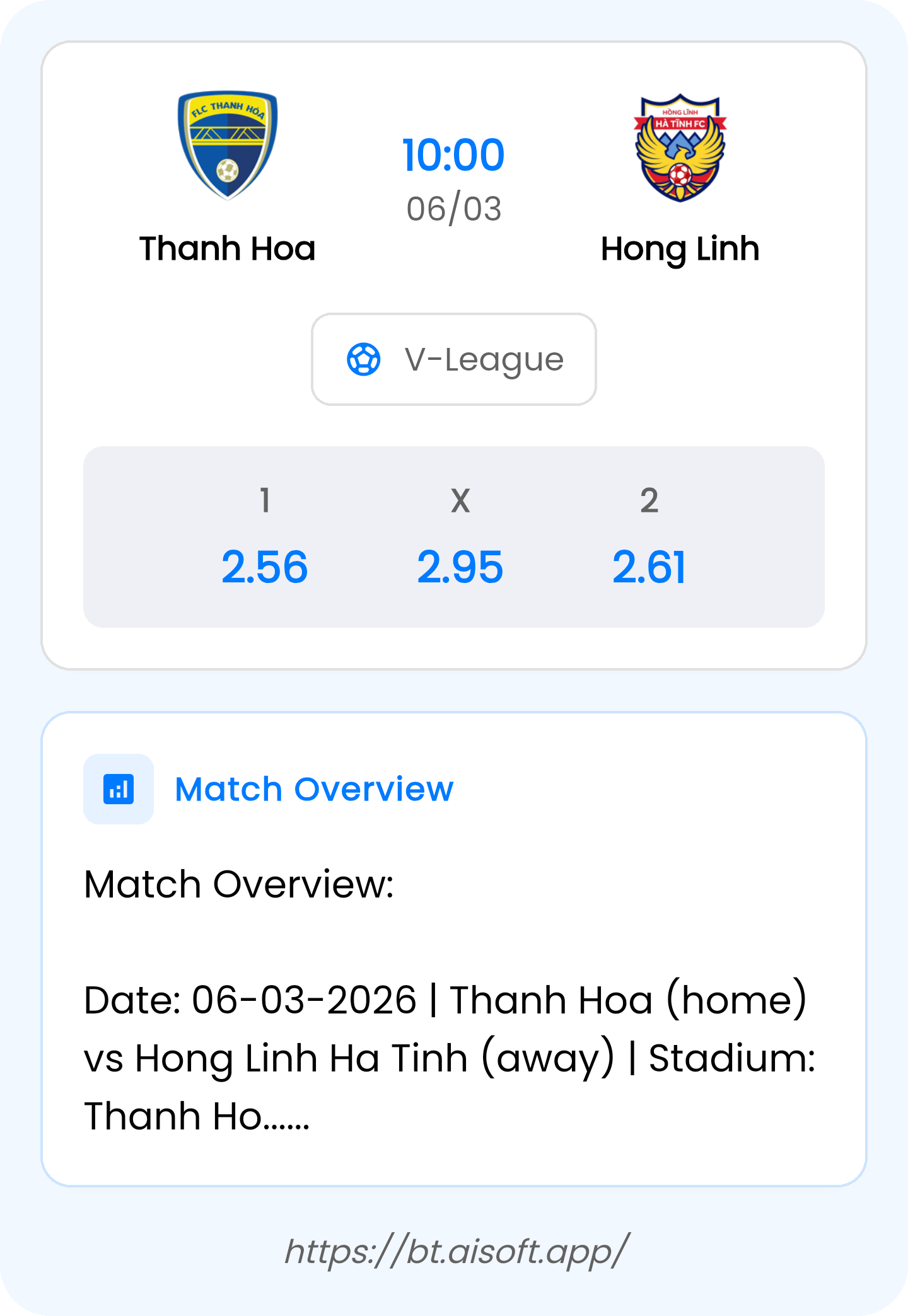The width and height of the screenshot is (908, 1316).
Task: Select the draw odds 2.95
Action: tap(460, 567)
